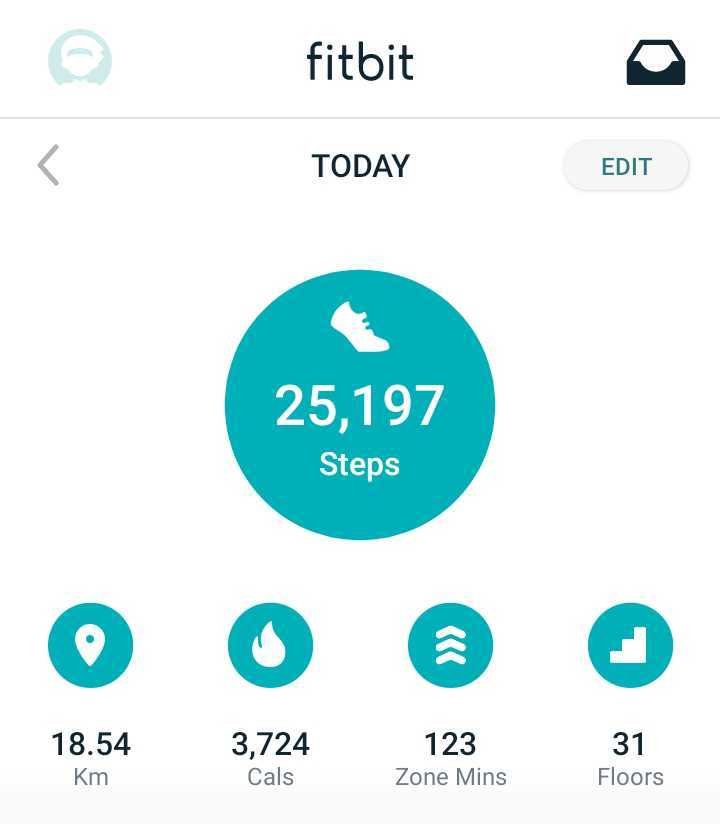
Task: Open the profile avatar
Action: point(80,60)
